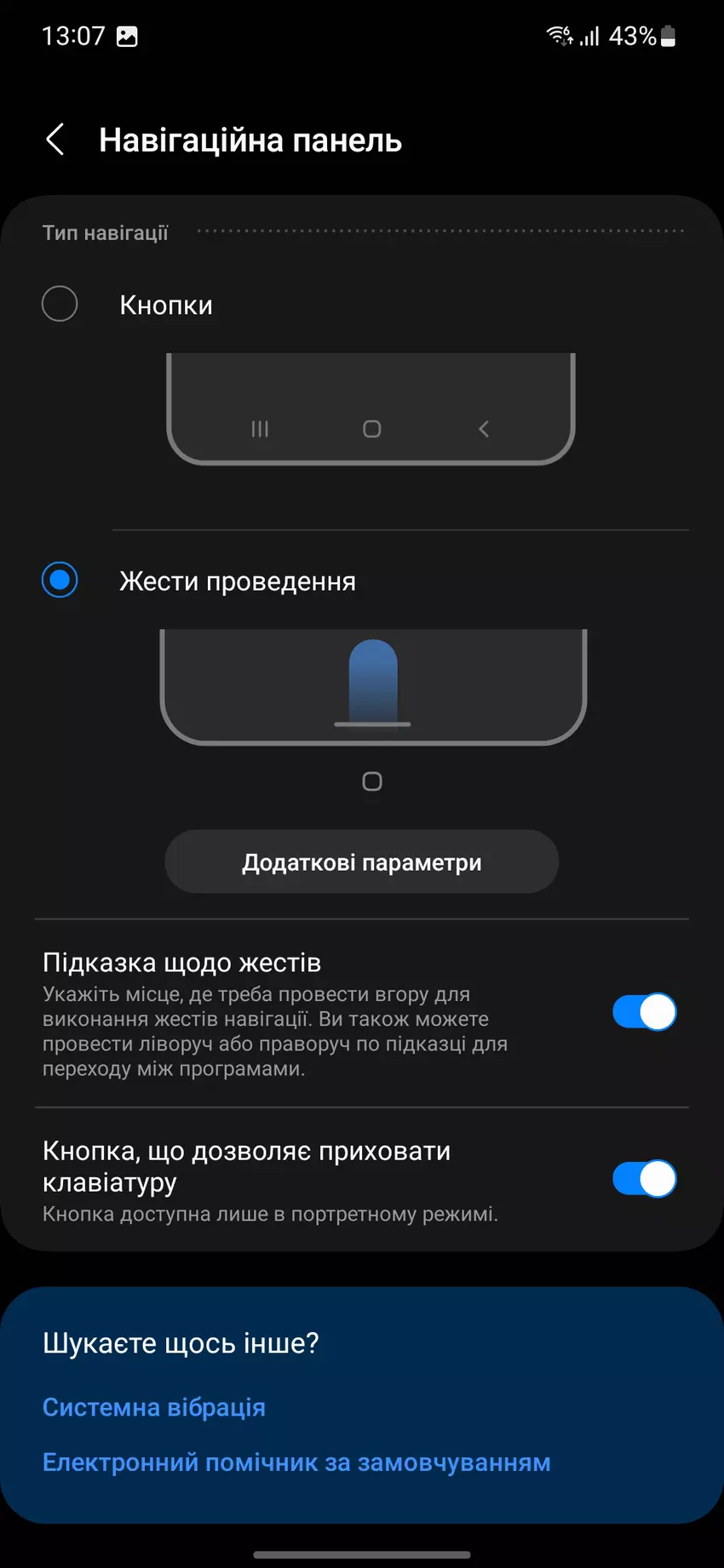Choose Жести проведення navigation
Screen dimensions: 724x1568
coord(60,581)
